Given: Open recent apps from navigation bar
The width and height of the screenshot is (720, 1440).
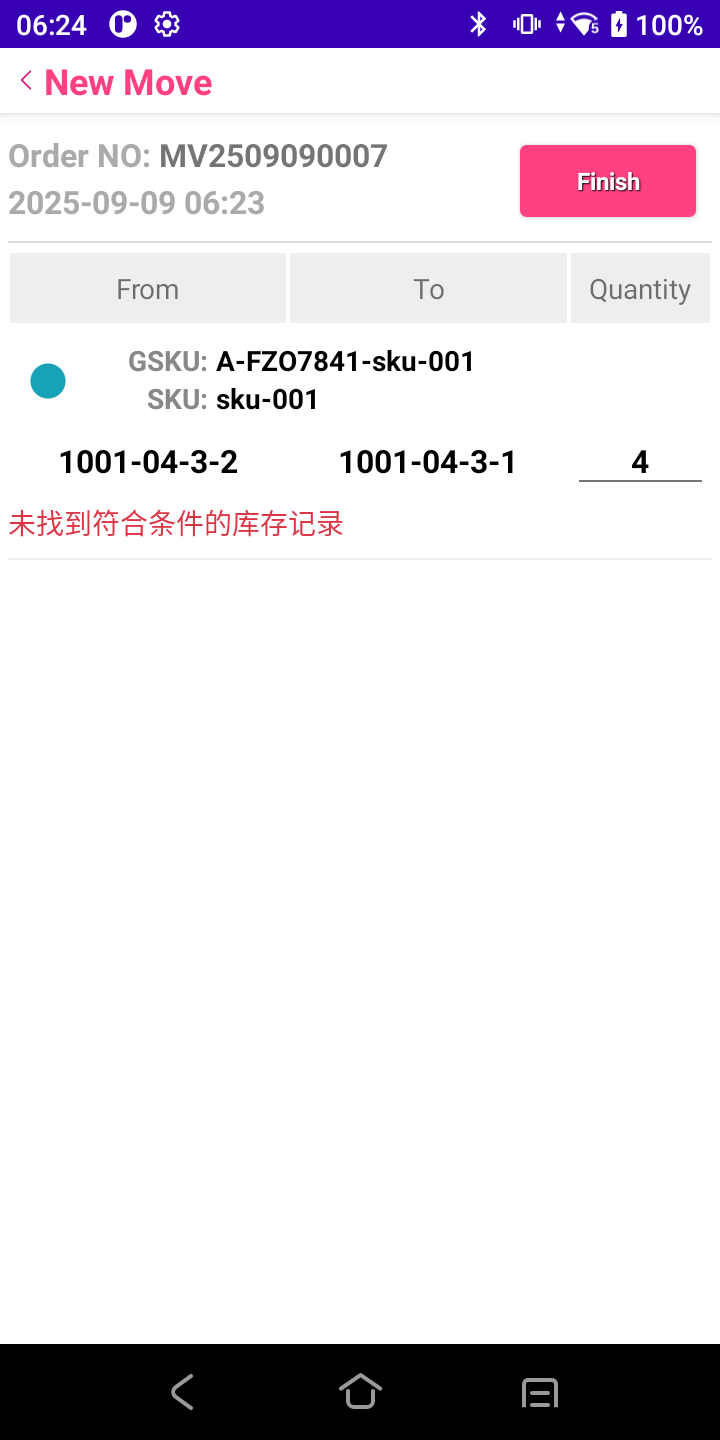Looking at the screenshot, I should click(x=540, y=1392).
